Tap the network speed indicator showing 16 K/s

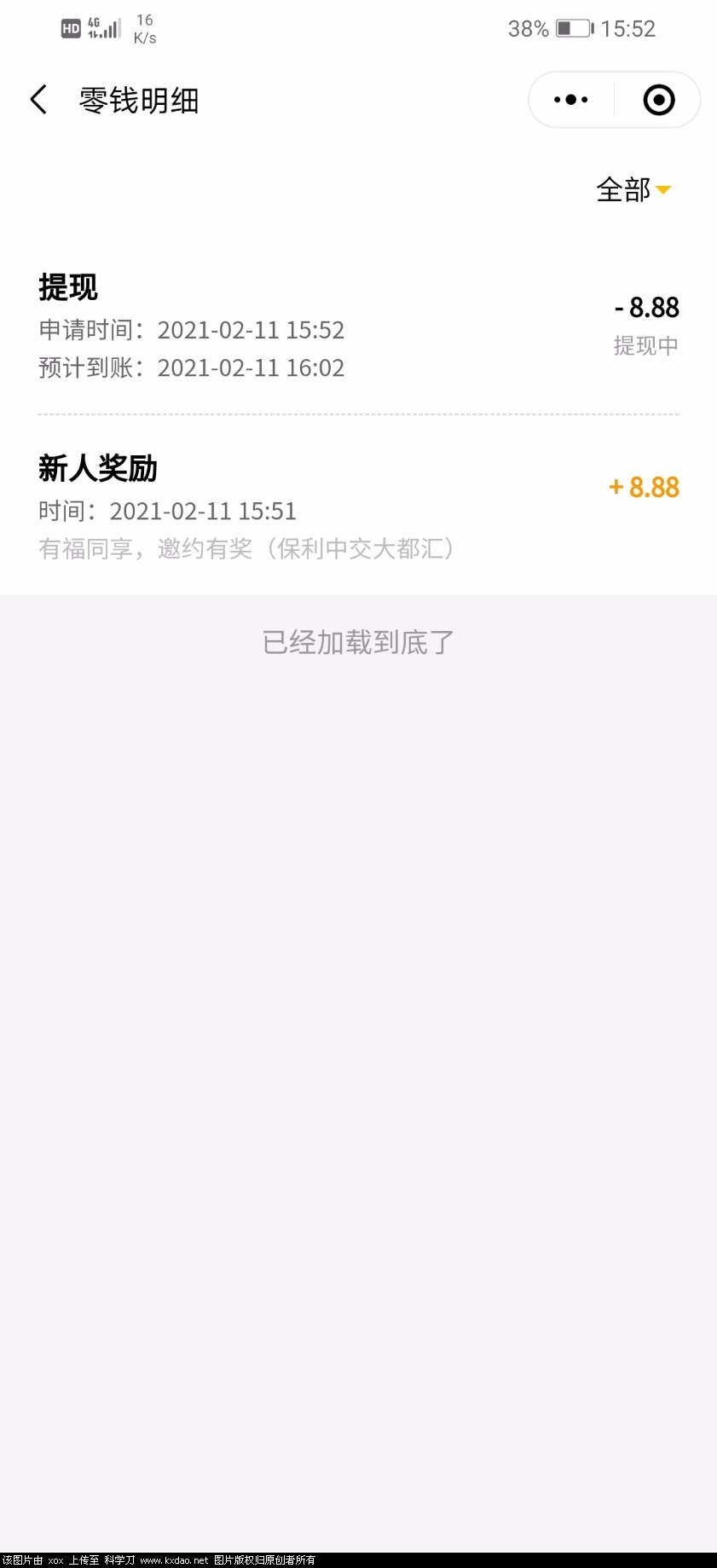[x=143, y=28]
